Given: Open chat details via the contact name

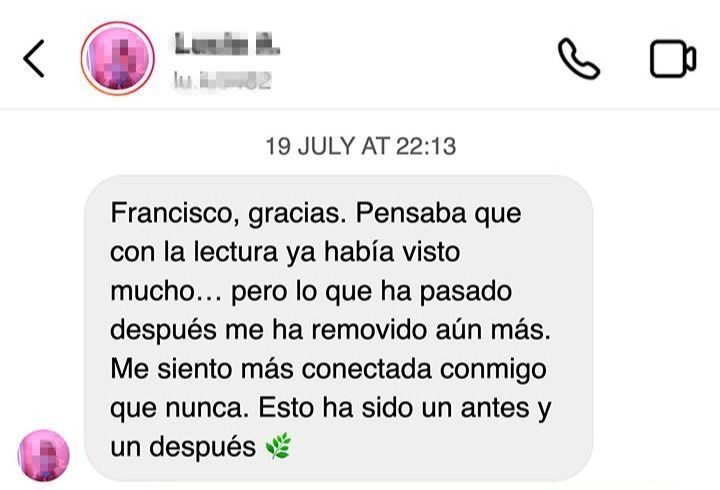Looking at the screenshot, I should click(x=227, y=45).
